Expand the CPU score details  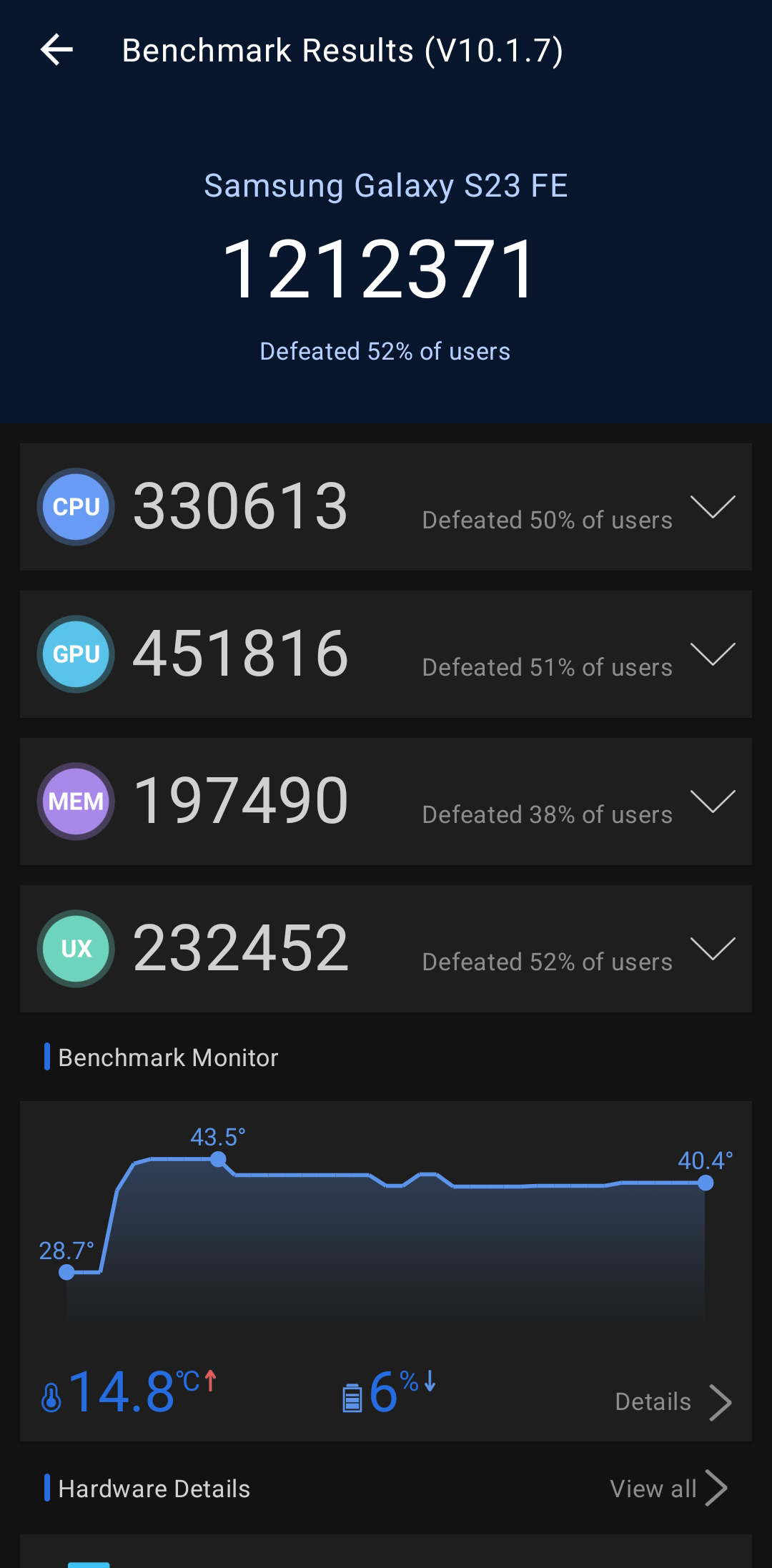click(x=713, y=507)
